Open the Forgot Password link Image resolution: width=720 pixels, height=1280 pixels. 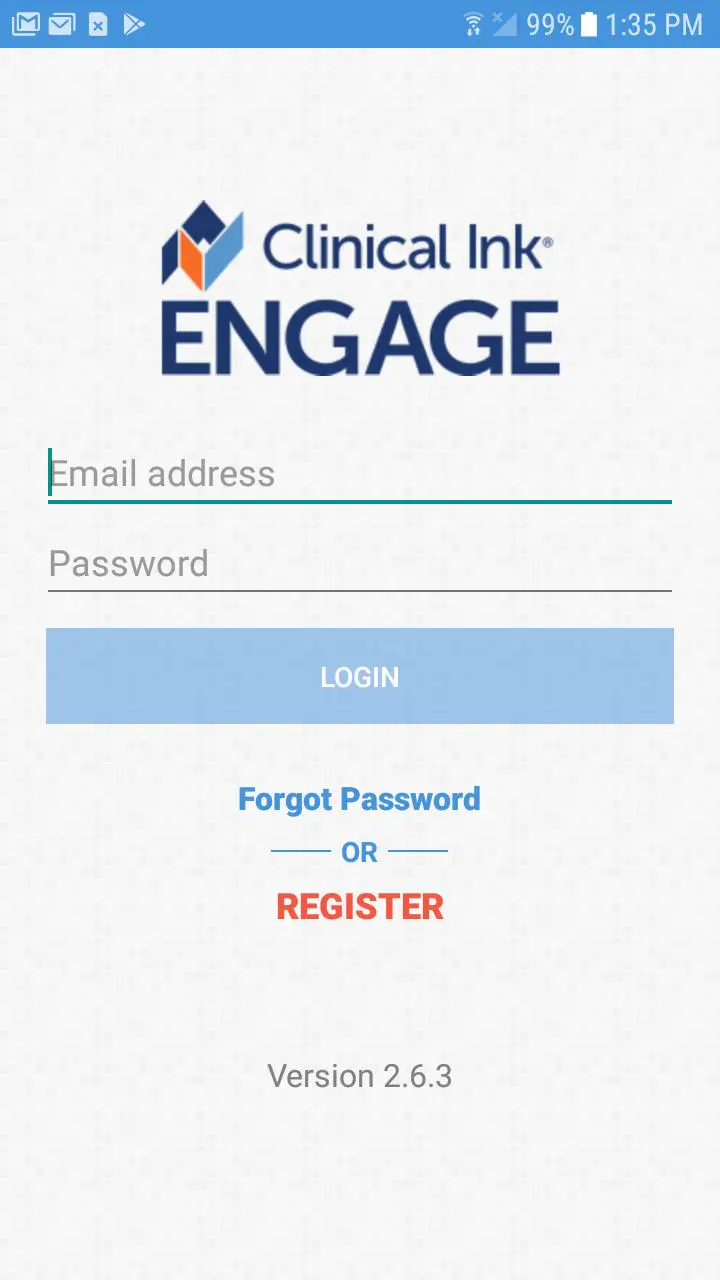tap(359, 800)
